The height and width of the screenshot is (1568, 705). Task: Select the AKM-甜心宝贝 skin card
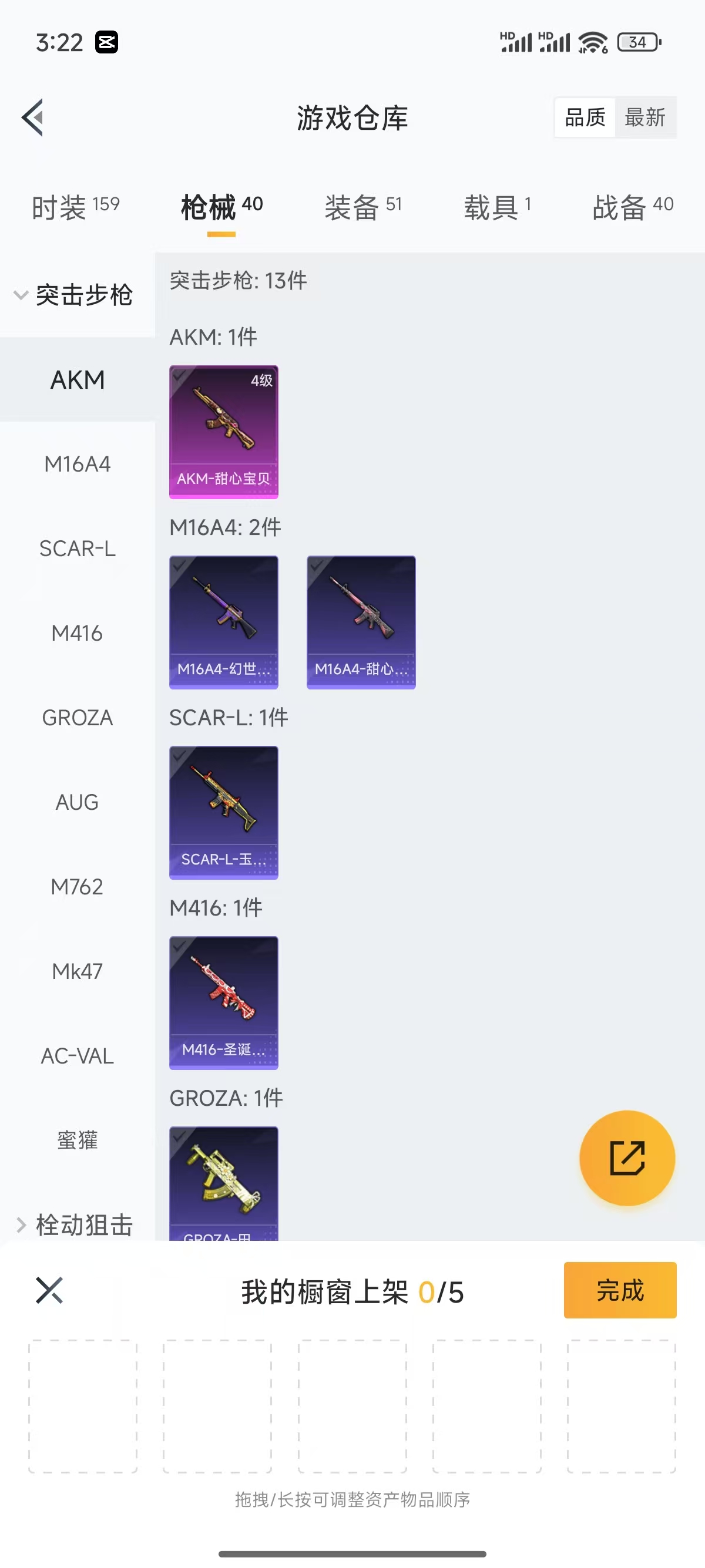coord(223,432)
